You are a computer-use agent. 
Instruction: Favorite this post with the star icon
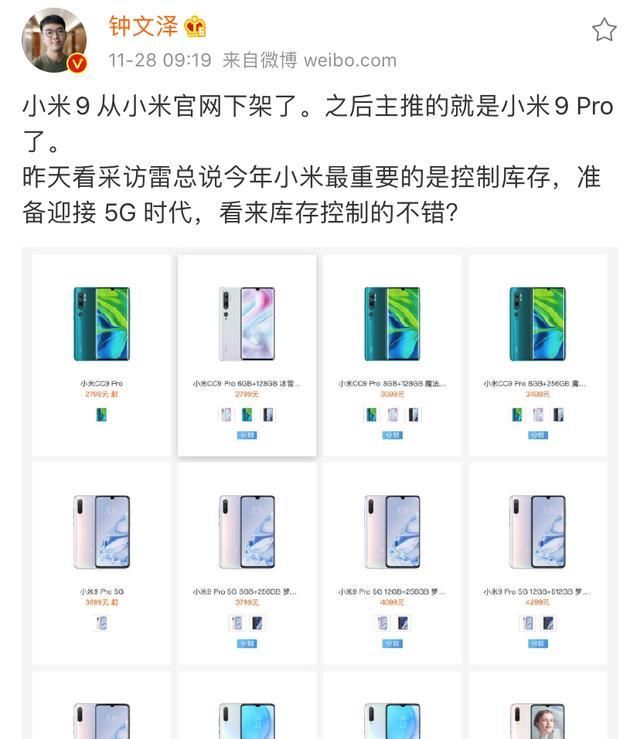point(604,30)
